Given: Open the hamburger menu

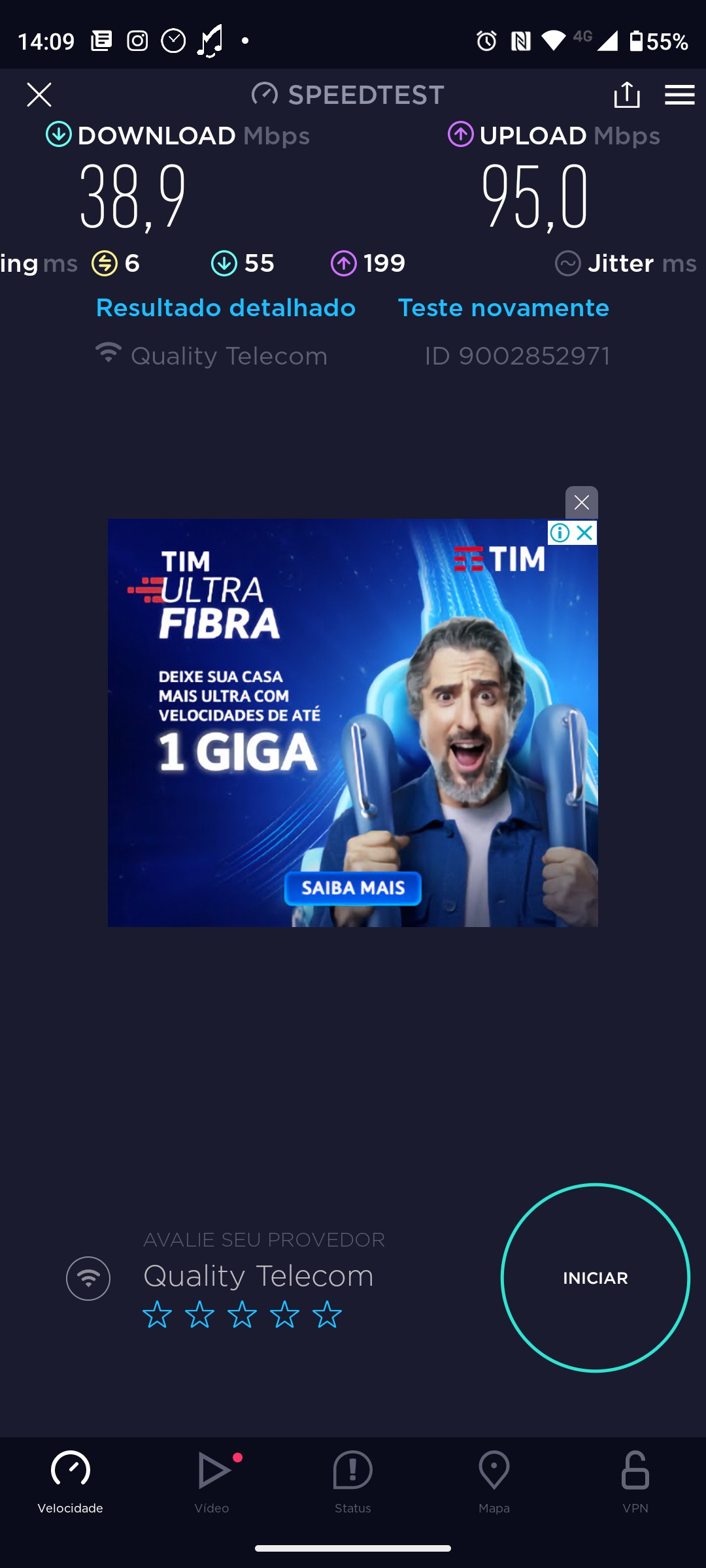Looking at the screenshot, I should point(679,95).
